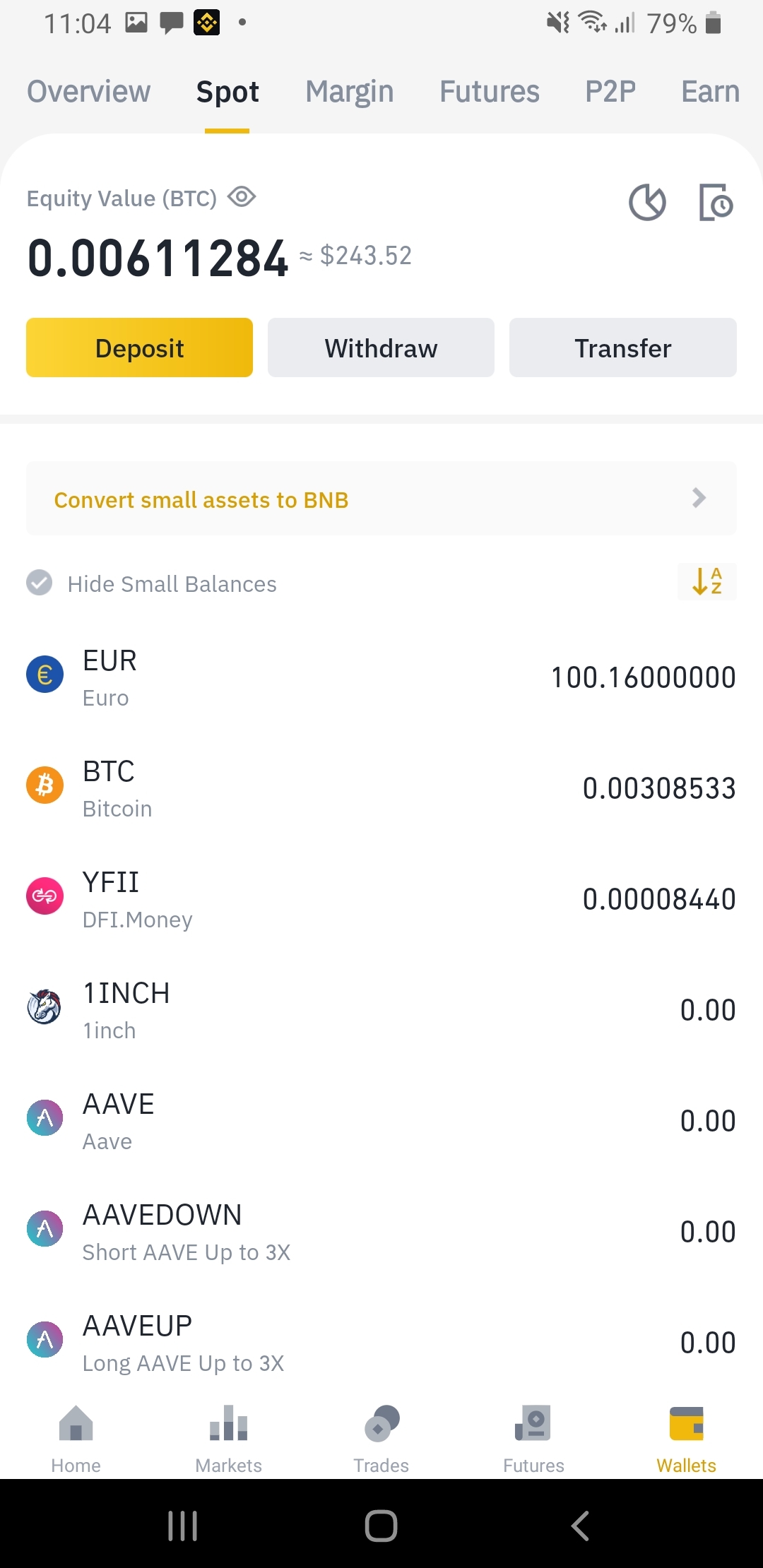Viewport: 763px width, 1568px height.
Task: Open the BTC Bitcoin asset row
Action: pyautogui.click(x=381, y=788)
